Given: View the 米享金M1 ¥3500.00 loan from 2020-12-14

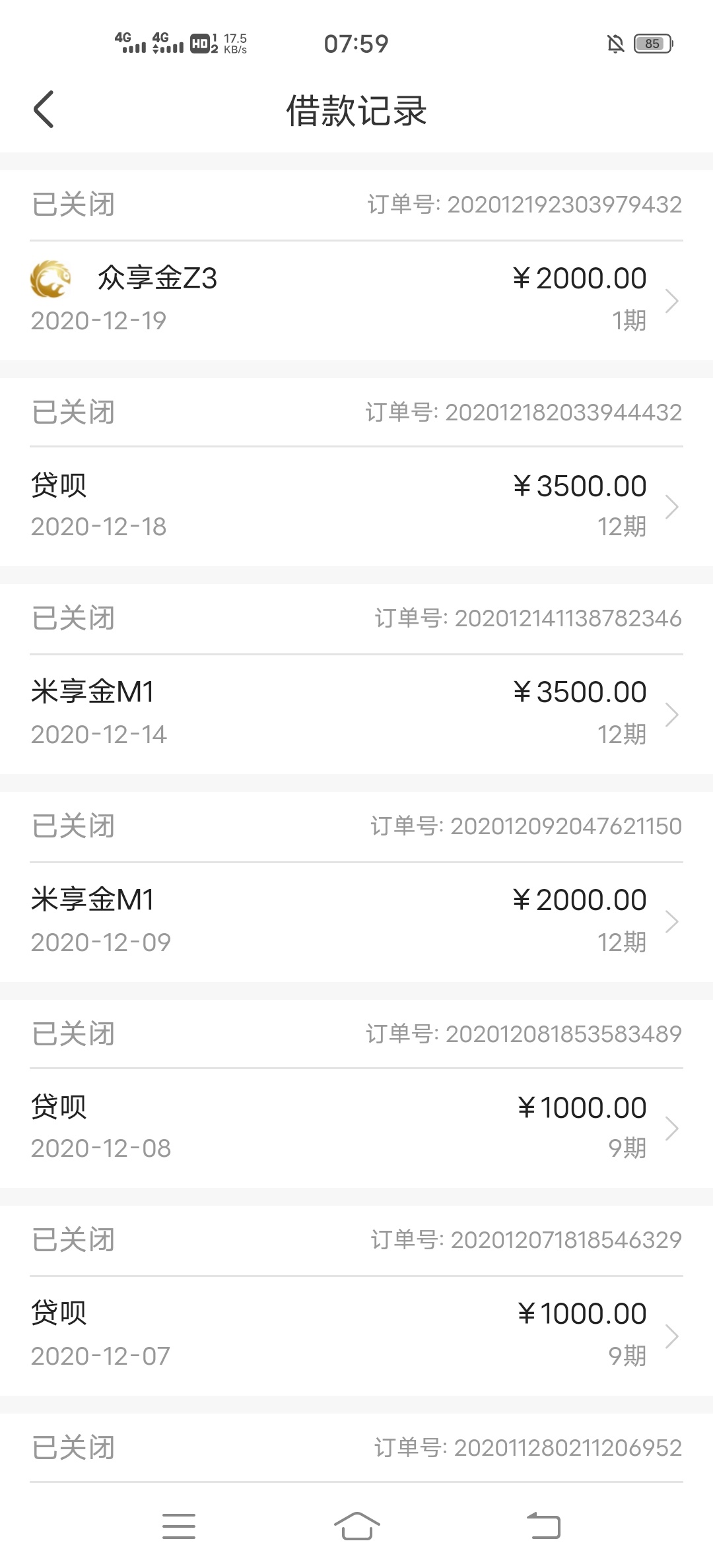Looking at the screenshot, I should pyautogui.click(x=356, y=714).
